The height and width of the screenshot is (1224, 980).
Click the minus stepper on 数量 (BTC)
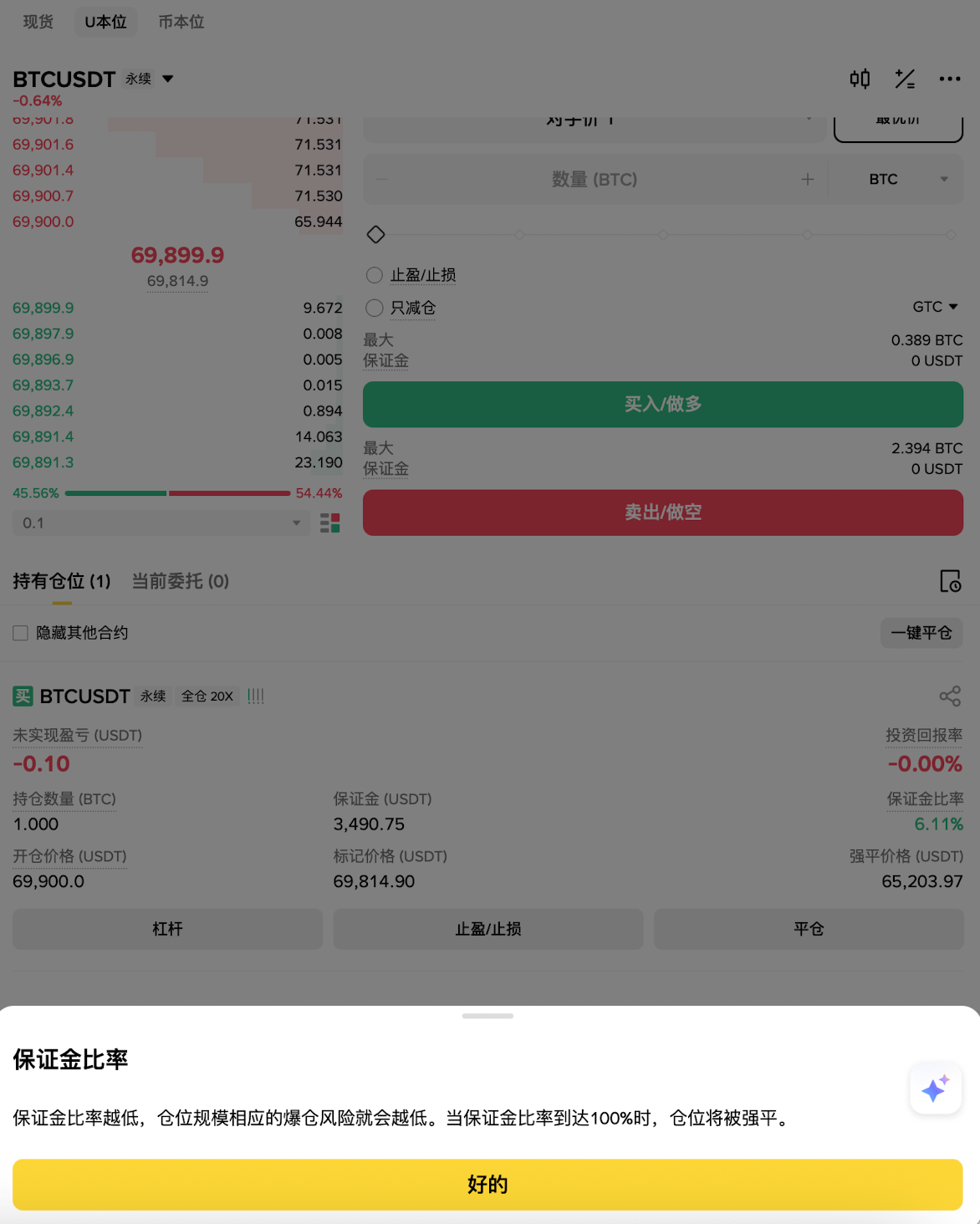pos(381,179)
